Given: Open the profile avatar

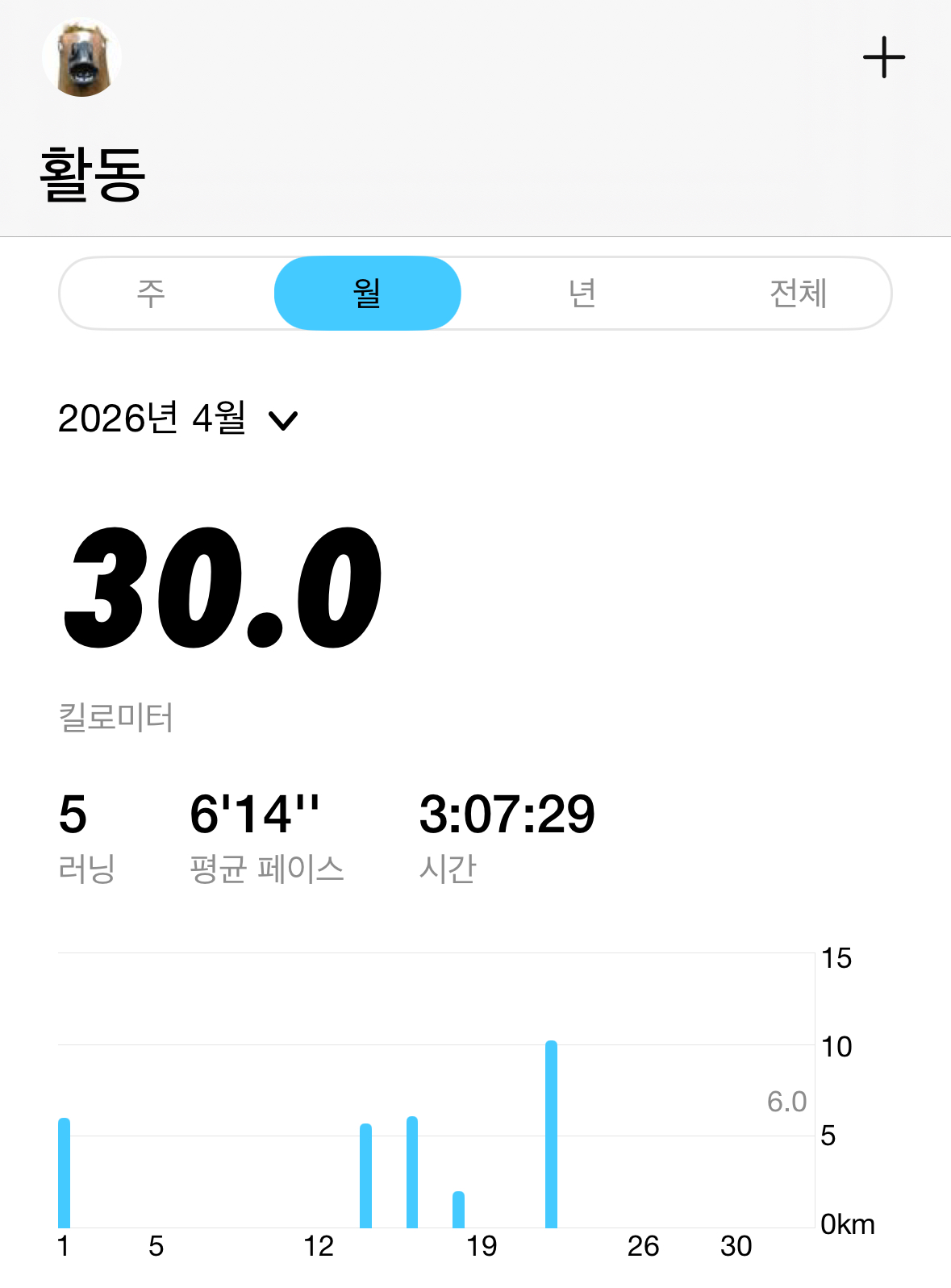Looking at the screenshot, I should (x=81, y=57).
